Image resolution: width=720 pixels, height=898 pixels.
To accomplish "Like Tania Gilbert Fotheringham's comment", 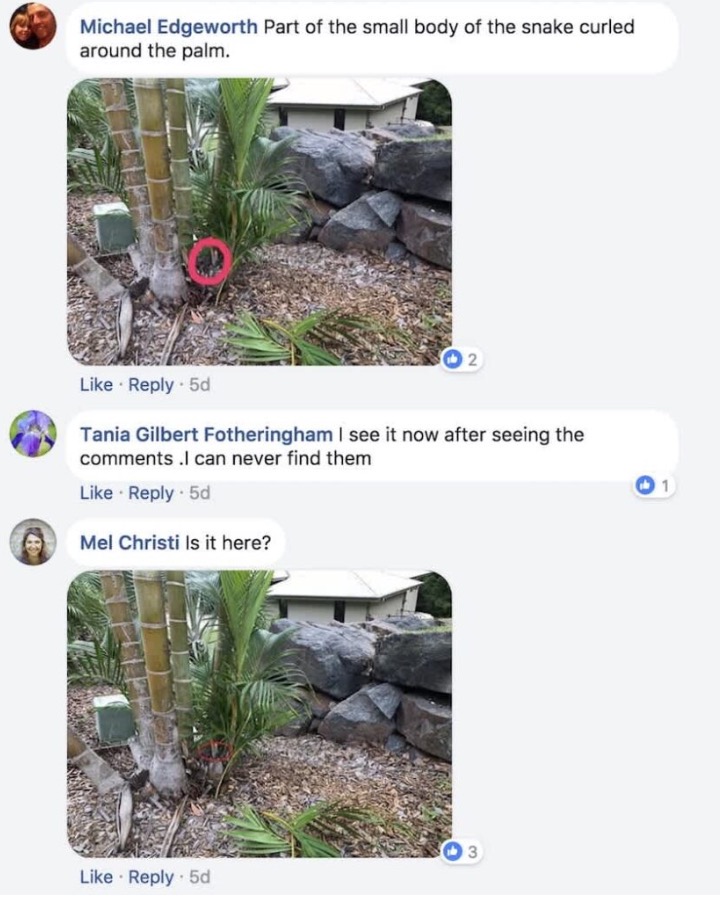I will (x=96, y=493).
